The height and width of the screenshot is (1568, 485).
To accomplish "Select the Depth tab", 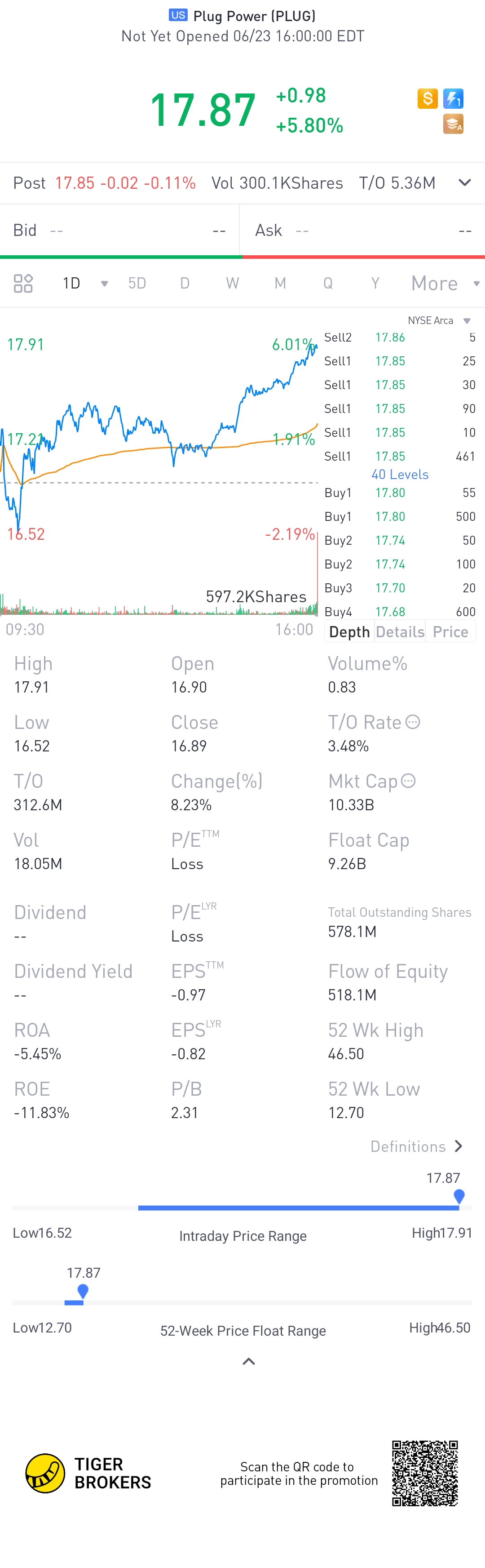I will (x=349, y=632).
